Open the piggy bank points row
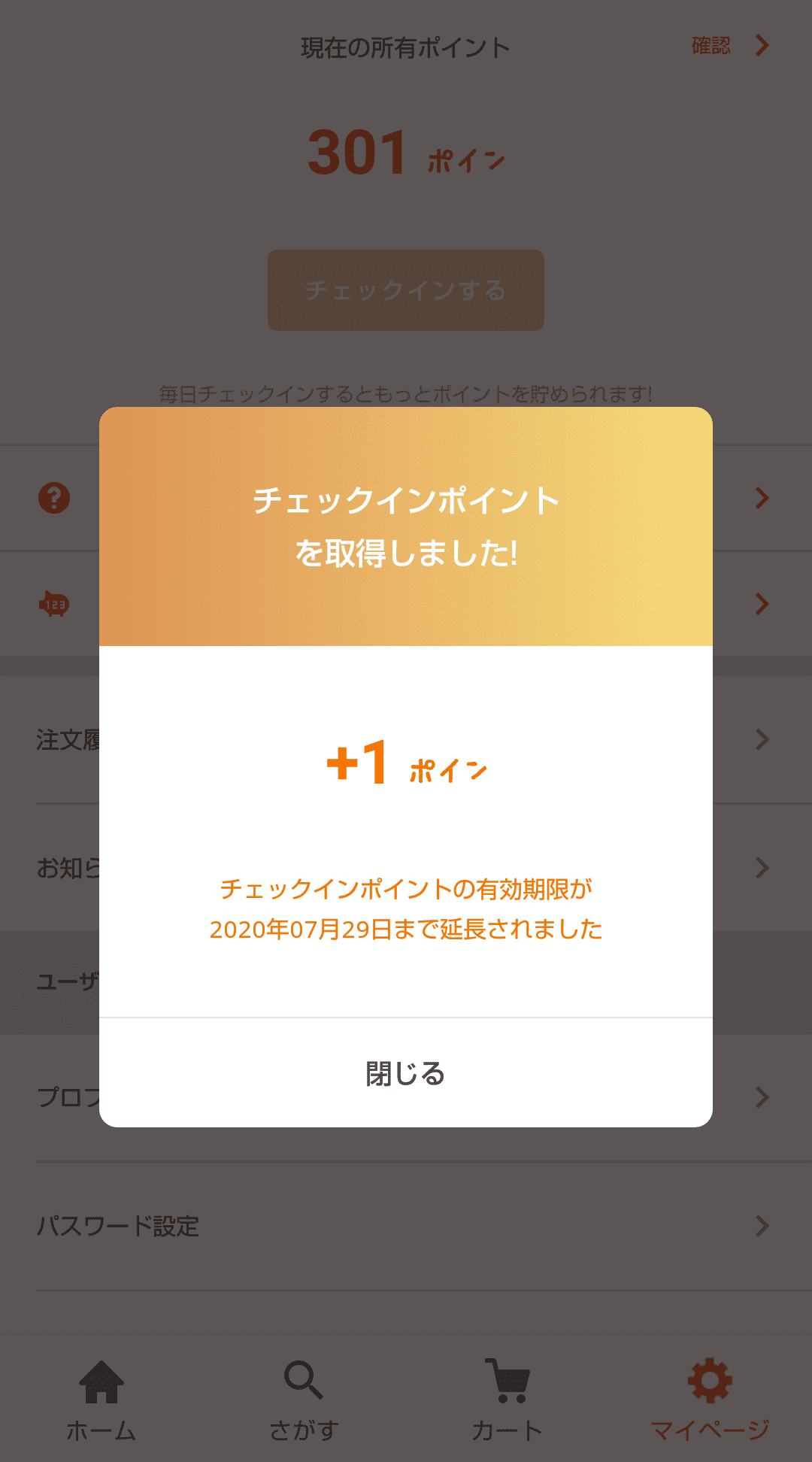Viewport: 812px width, 1462px height. pyautogui.click(x=406, y=604)
